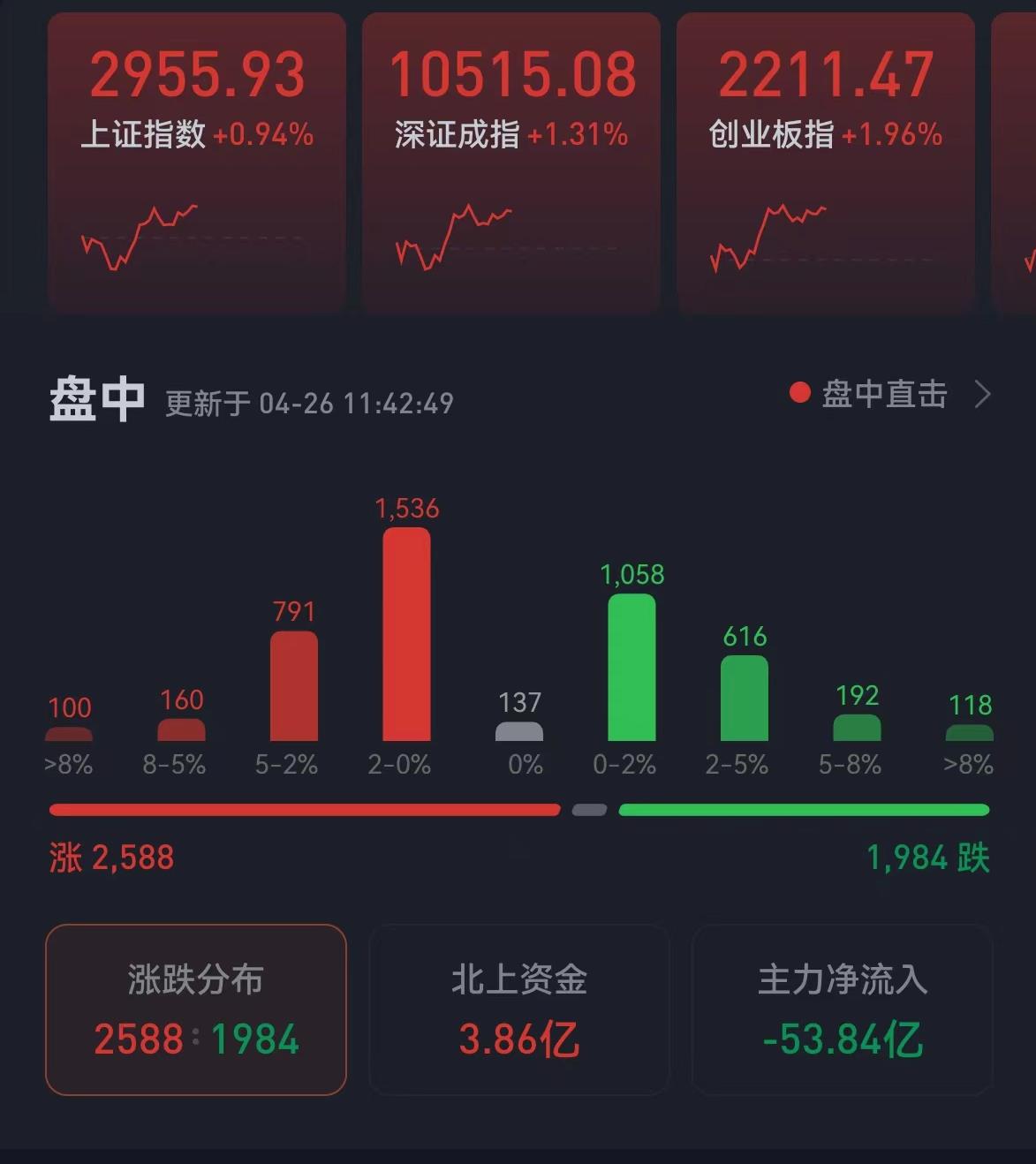Open the 深证成指 index card
Image resolution: width=1036 pixels, height=1164 pixels.
pyautogui.click(x=510, y=163)
